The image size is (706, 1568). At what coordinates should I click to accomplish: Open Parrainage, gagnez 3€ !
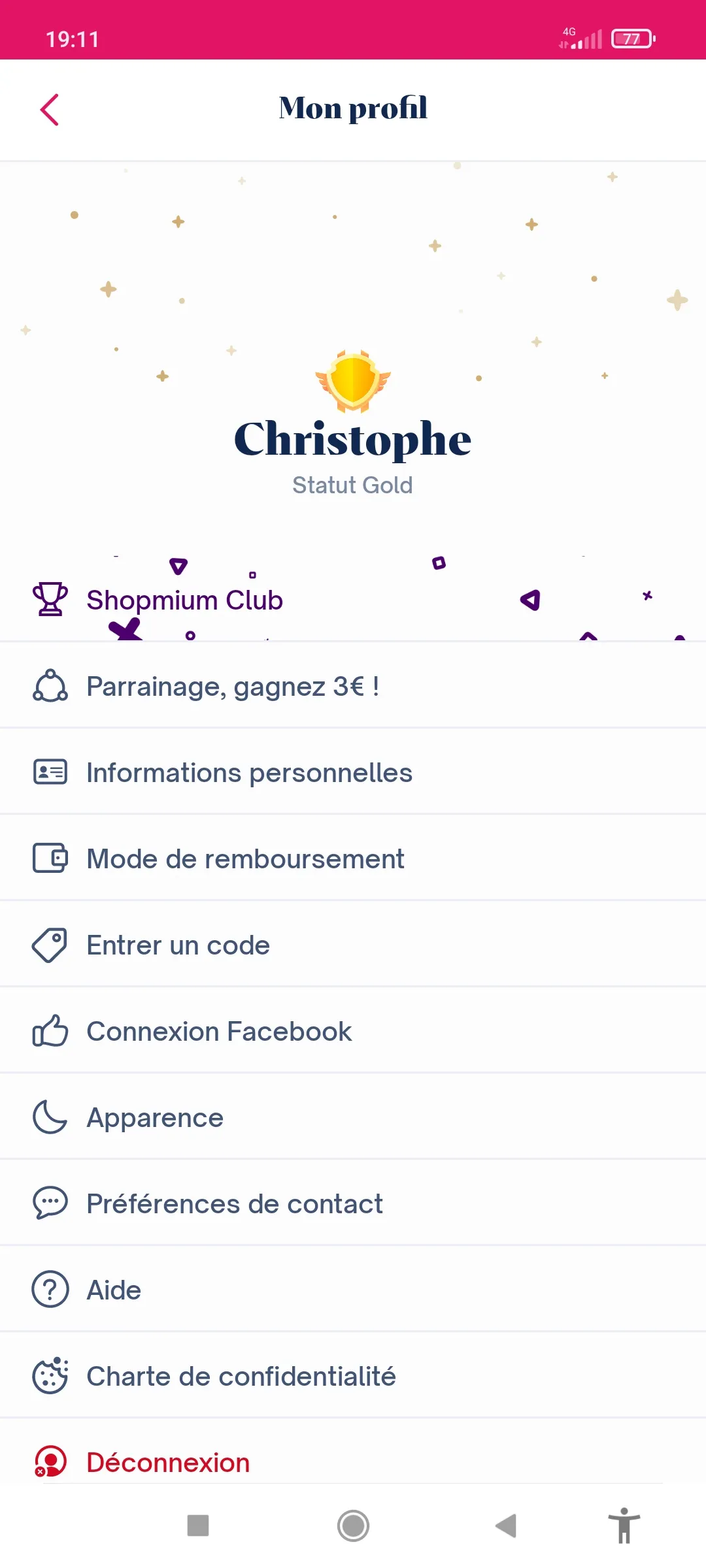tap(353, 685)
